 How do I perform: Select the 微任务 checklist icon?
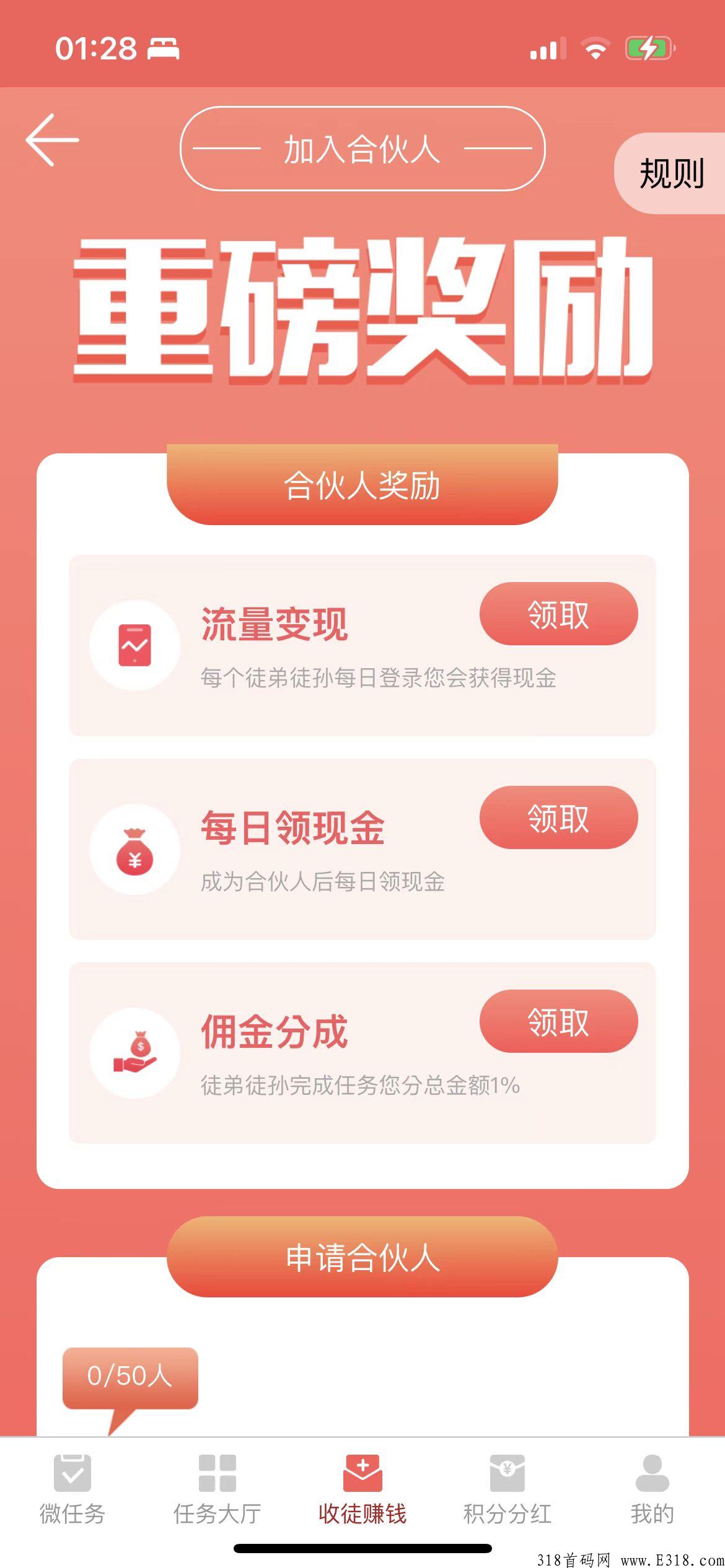[72, 1472]
